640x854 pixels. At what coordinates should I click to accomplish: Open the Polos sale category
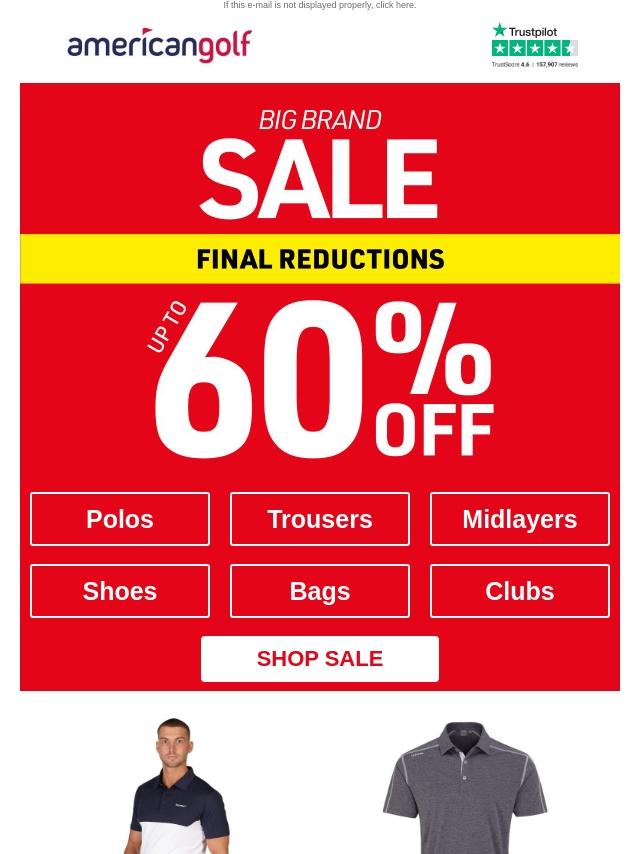[x=120, y=519]
